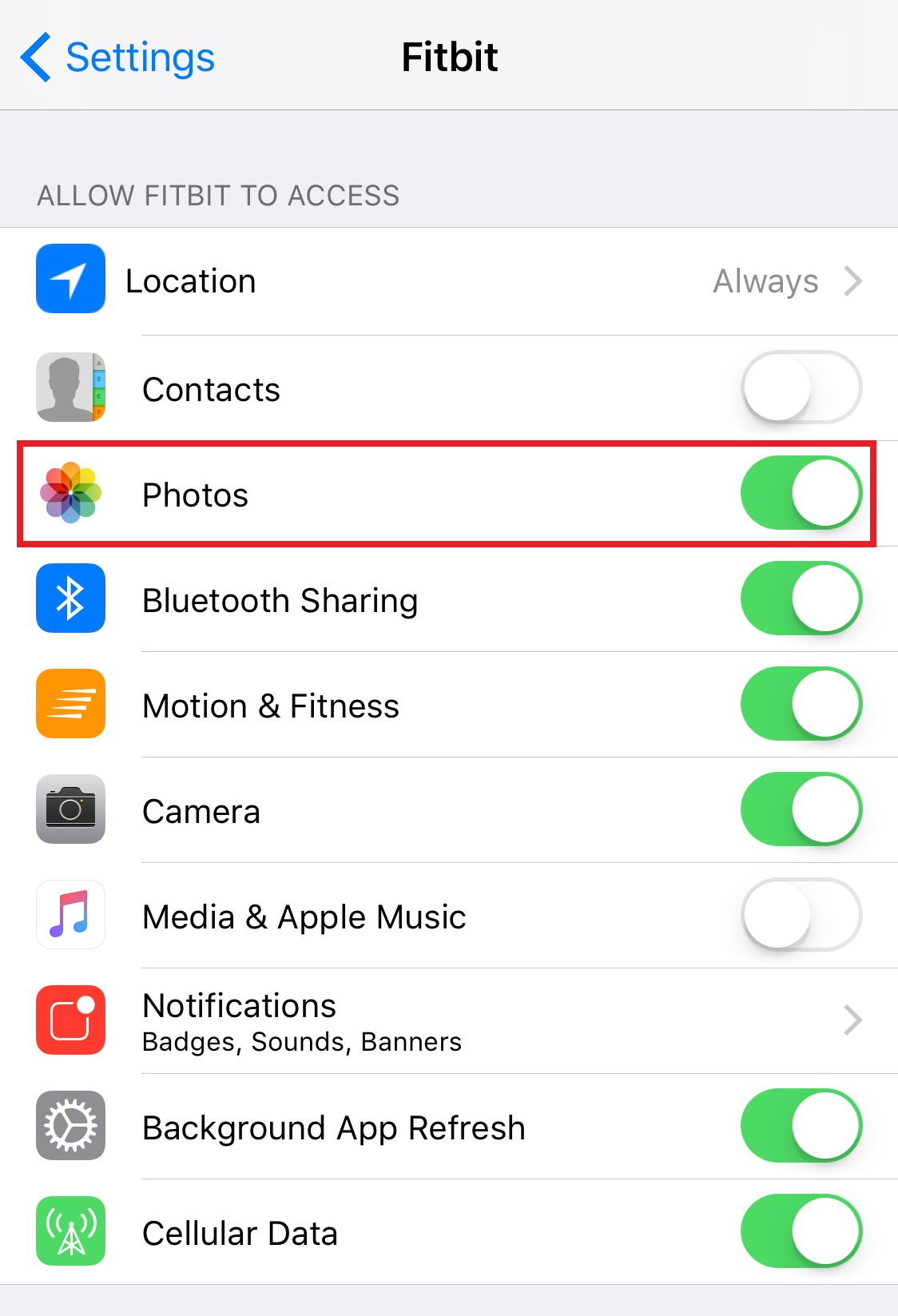Enable Media & Apple Music
Image resolution: width=898 pixels, height=1316 pixels.
click(x=801, y=915)
